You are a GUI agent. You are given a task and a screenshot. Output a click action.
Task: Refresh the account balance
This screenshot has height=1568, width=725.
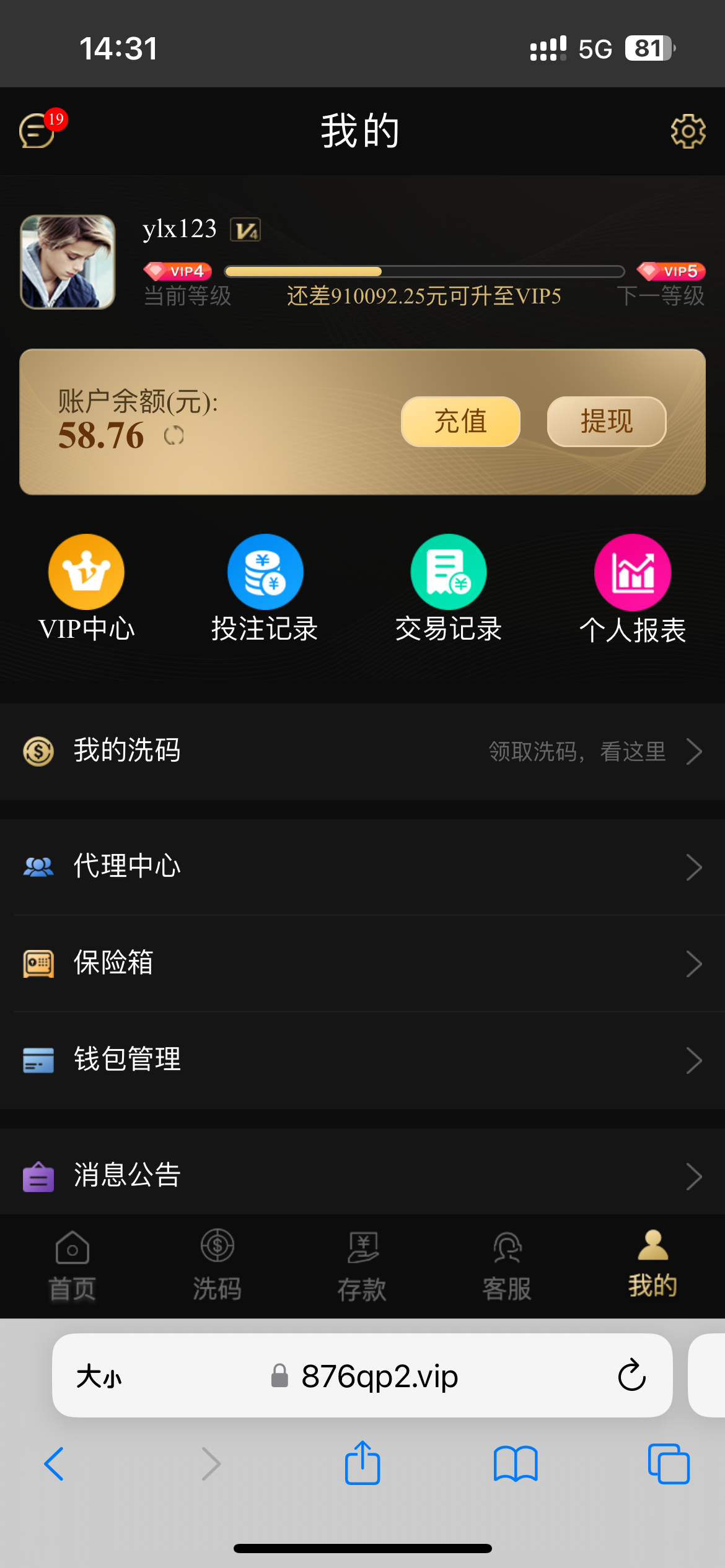pyautogui.click(x=174, y=436)
